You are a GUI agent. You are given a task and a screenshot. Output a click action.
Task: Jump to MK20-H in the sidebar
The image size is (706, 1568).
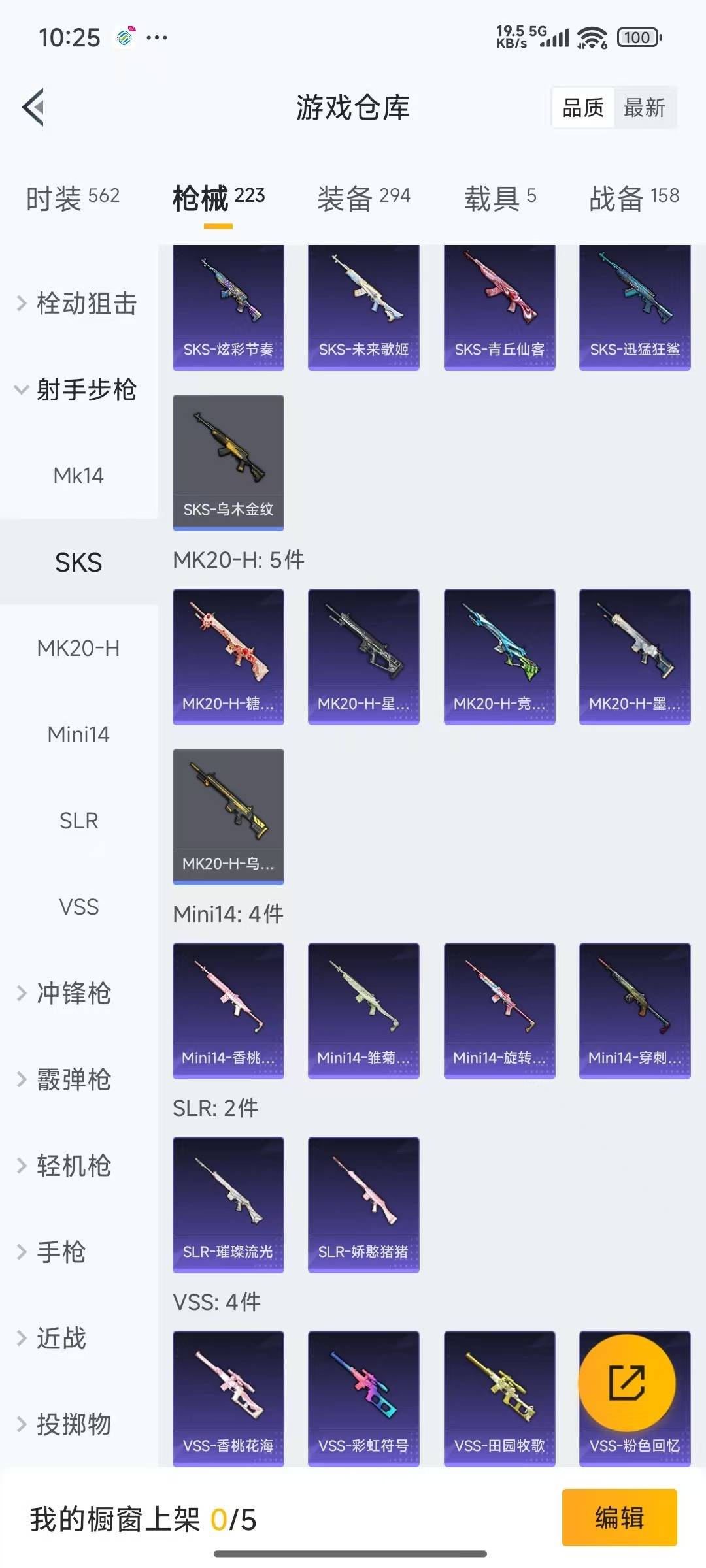(x=78, y=648)
